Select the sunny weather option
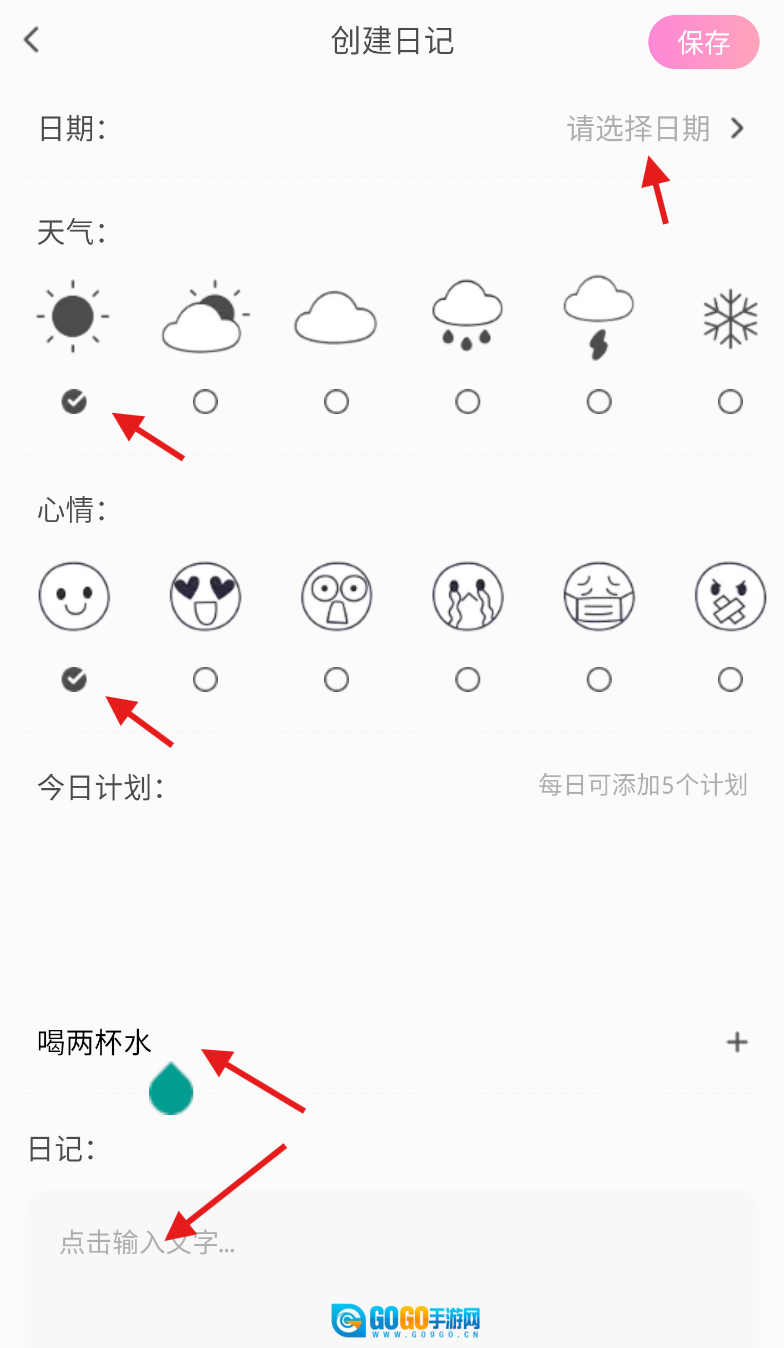This screenshot has width=784, height=1348. coord(74,401)
